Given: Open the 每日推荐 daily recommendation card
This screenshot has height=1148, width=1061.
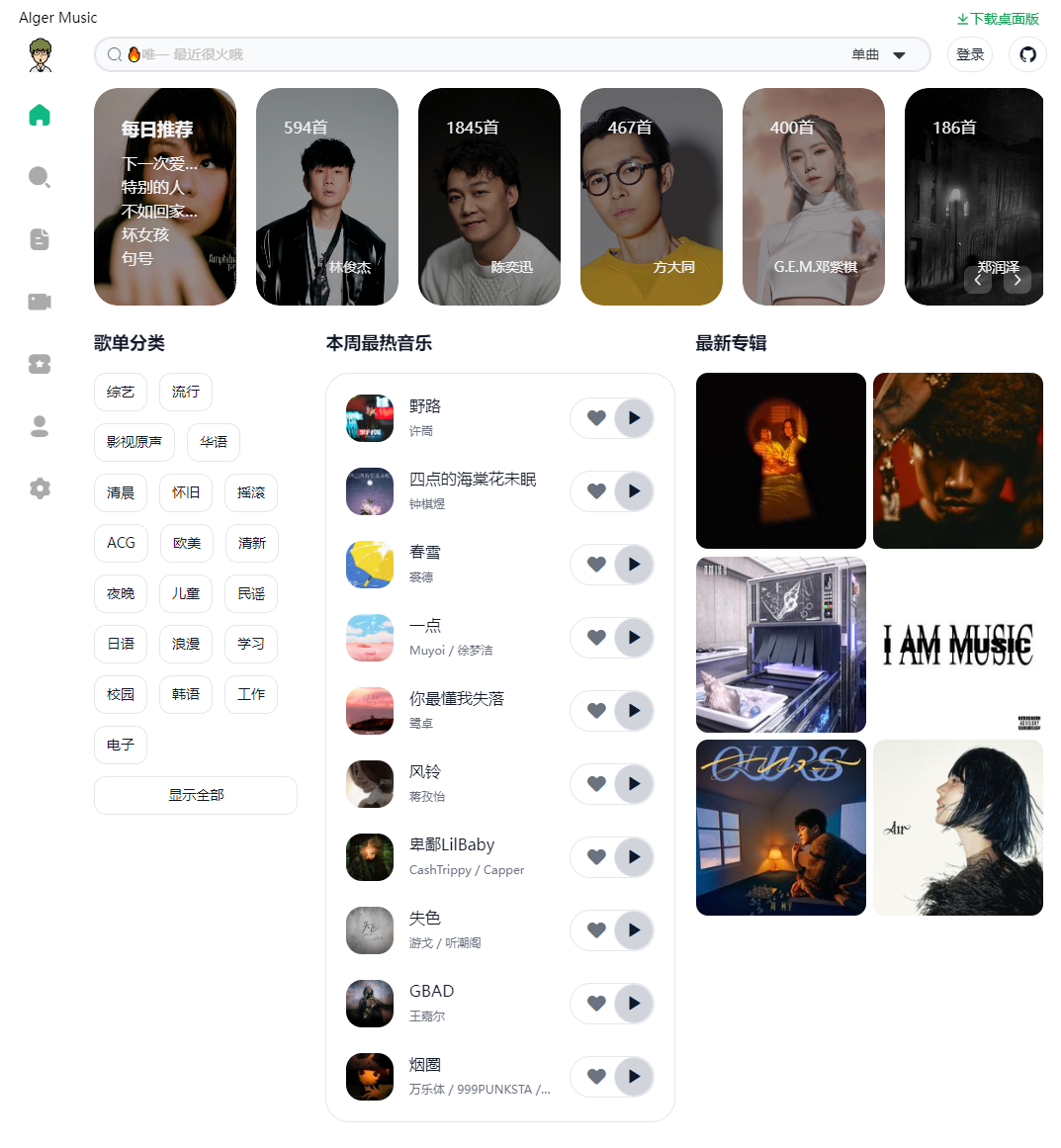Looking at the screenshot, I should [165, 197].
